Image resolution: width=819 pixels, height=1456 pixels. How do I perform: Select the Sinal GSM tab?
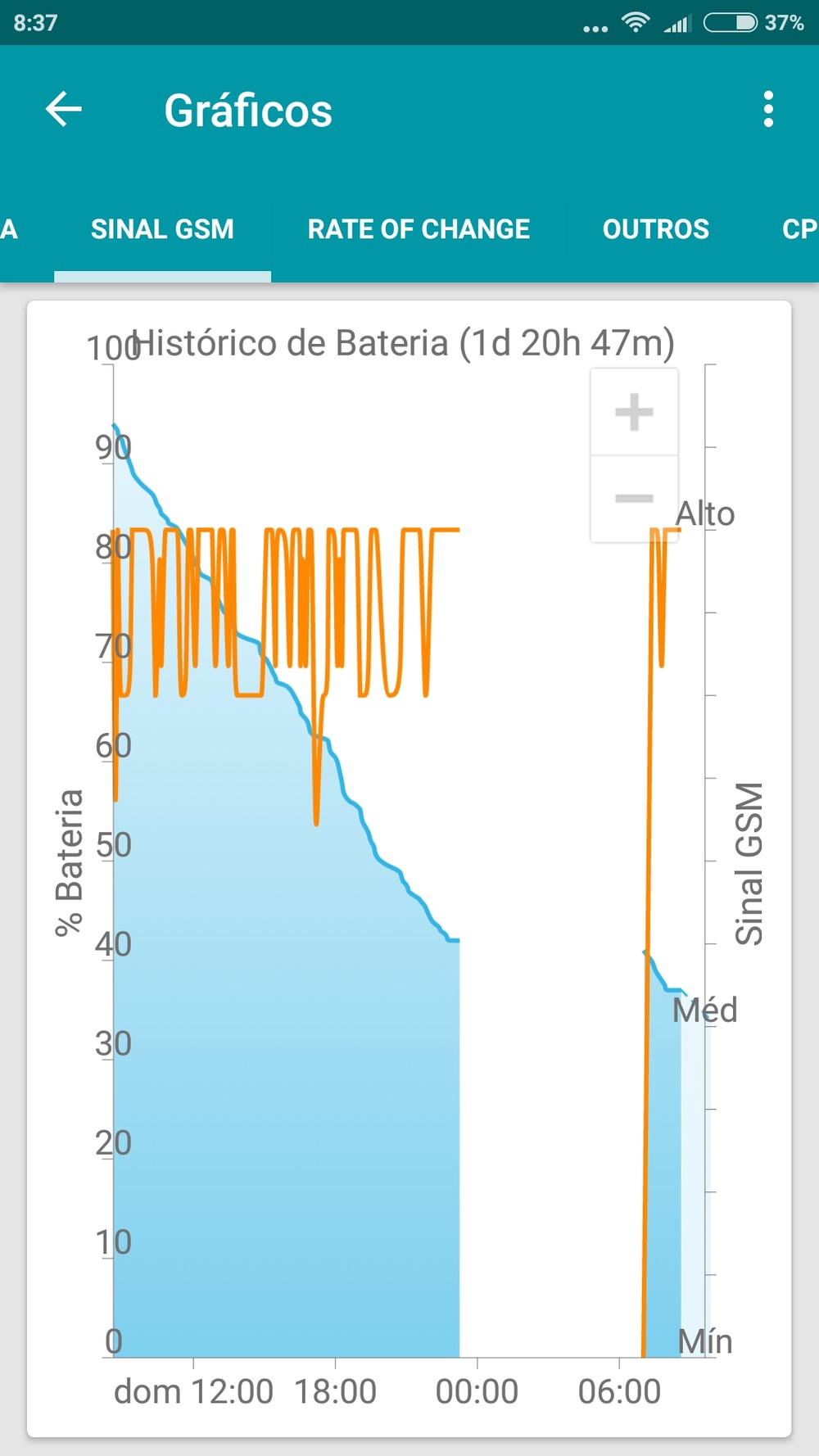[162, 229]
